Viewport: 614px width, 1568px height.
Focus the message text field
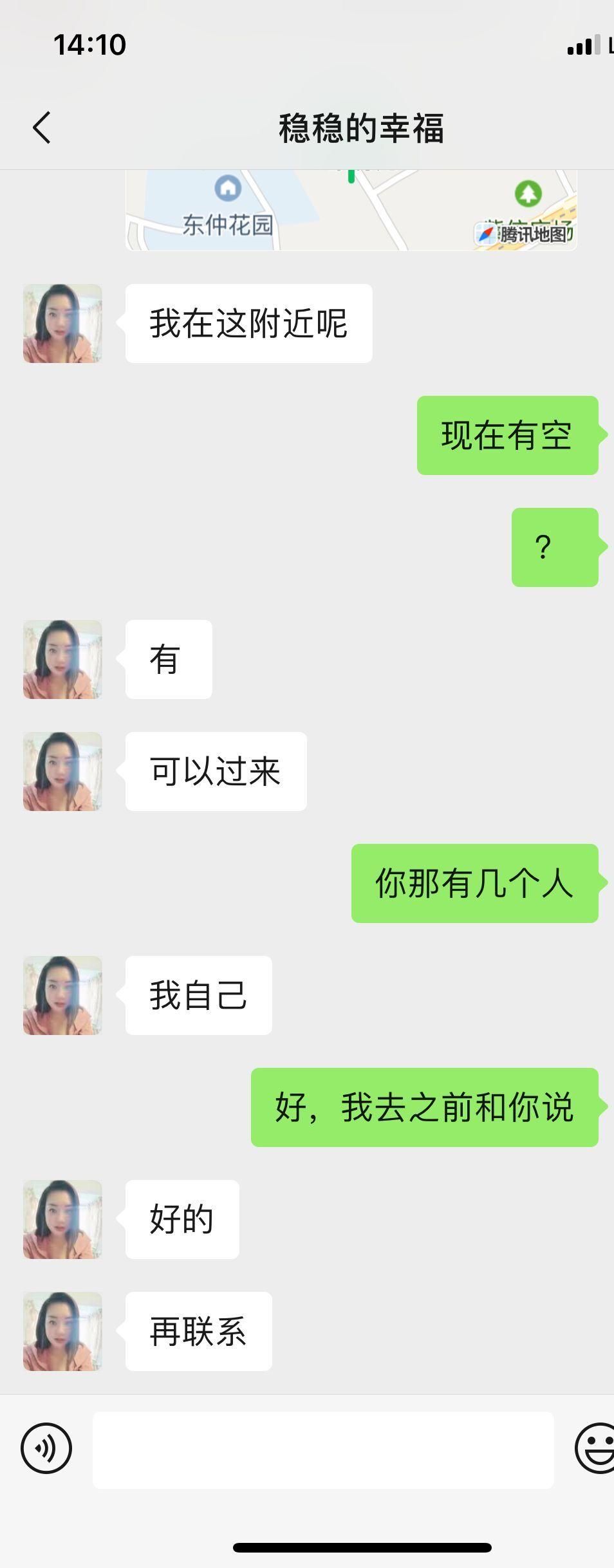coord(323,1450)
